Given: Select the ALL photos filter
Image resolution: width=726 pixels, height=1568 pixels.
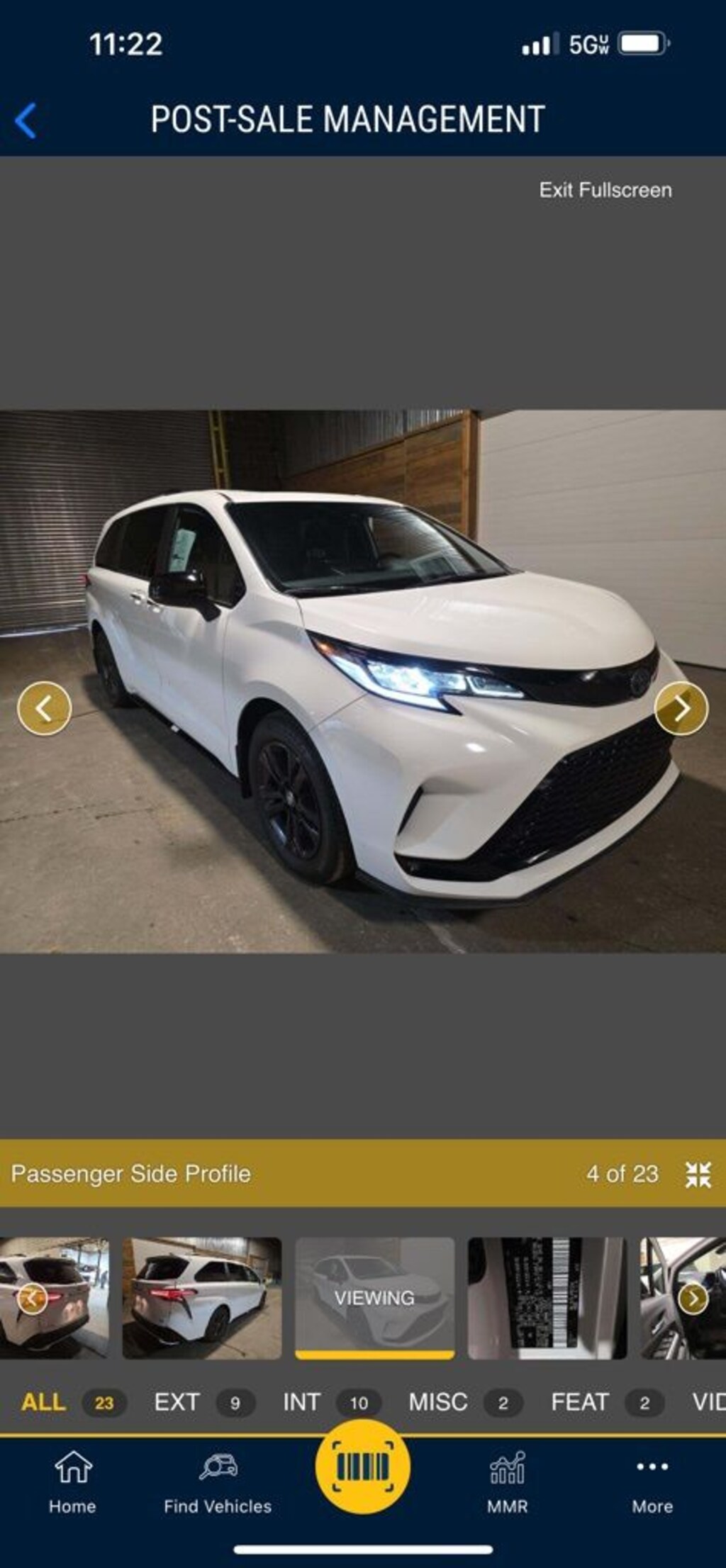Looking at the screenshot, I should coord(44,1402).
